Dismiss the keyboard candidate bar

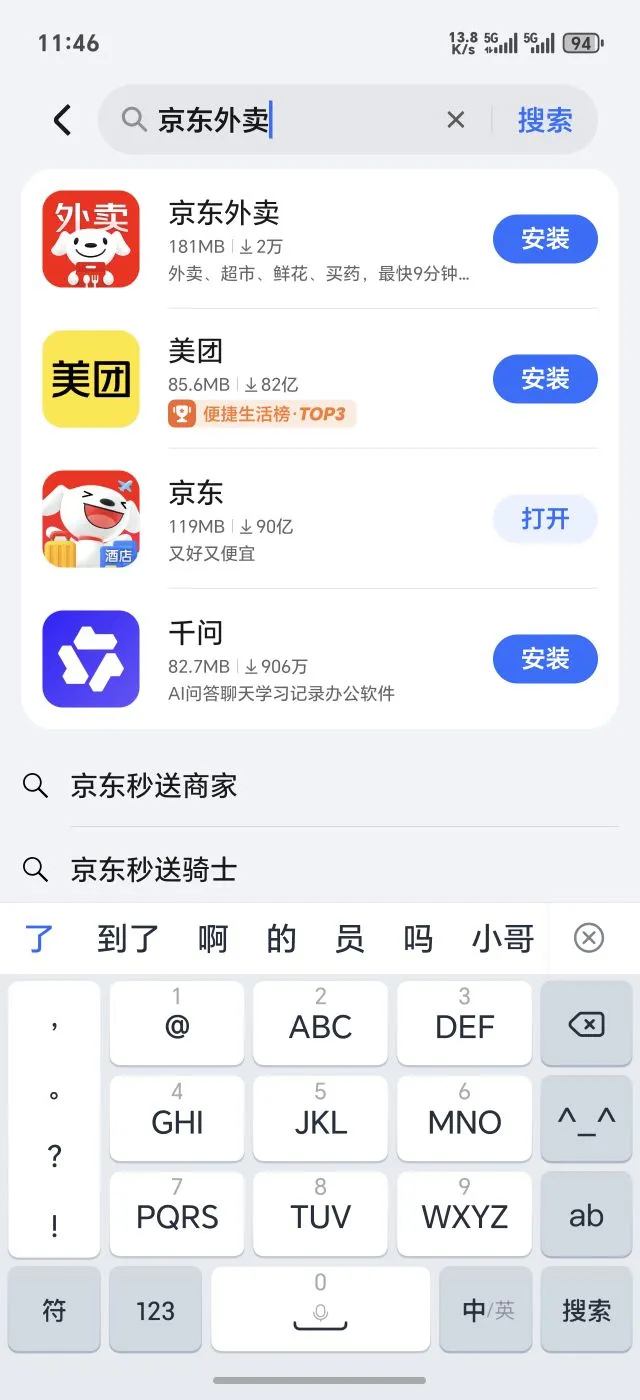(x=589, y=938)
